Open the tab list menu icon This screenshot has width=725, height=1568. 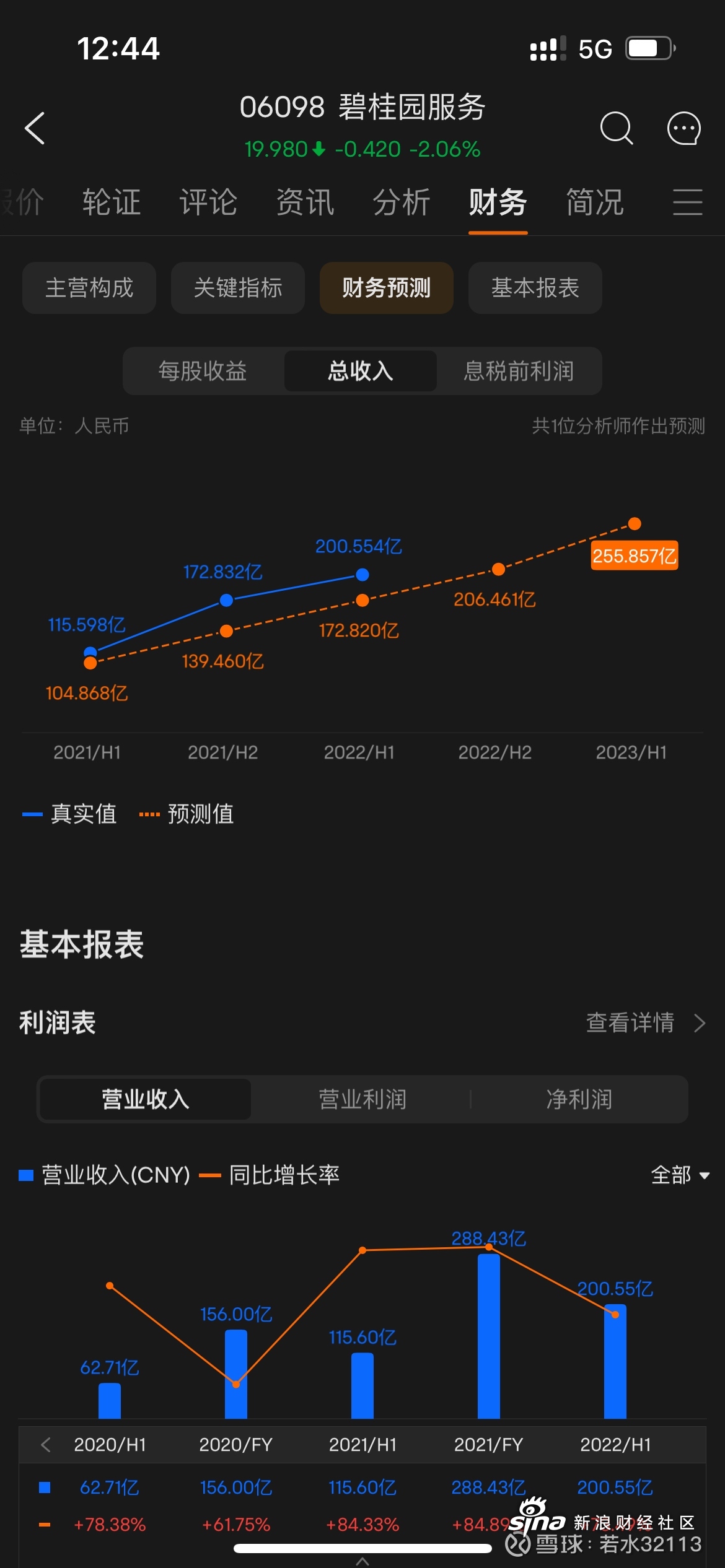coord(688,203)
